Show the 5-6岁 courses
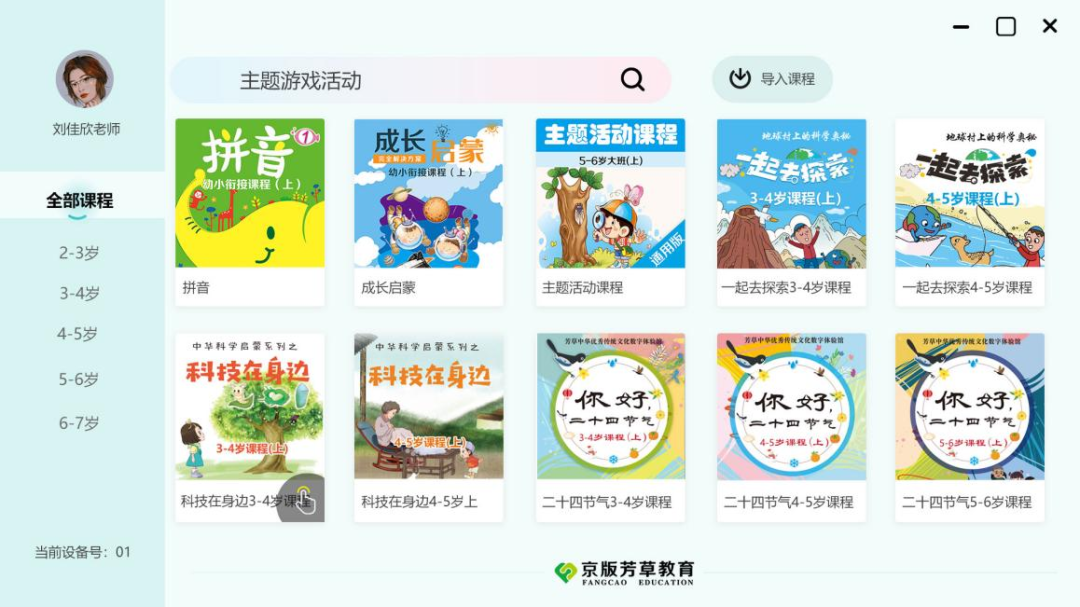Image resolution: width=1080 pixels, height=607 pixels. (x=79, y=380)
